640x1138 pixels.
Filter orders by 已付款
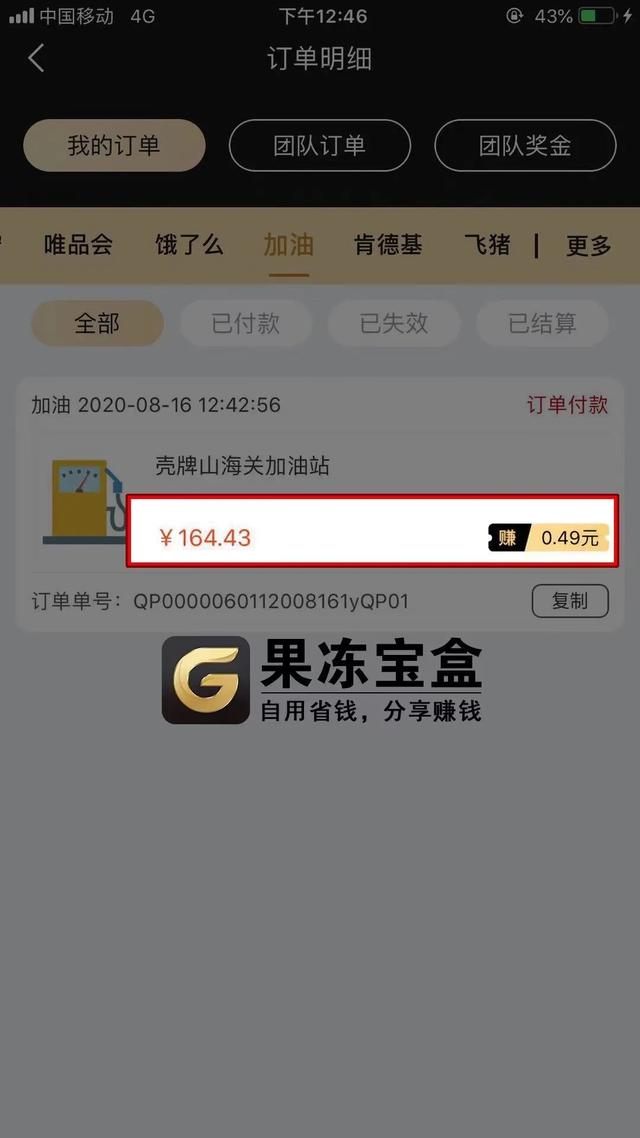245,323
